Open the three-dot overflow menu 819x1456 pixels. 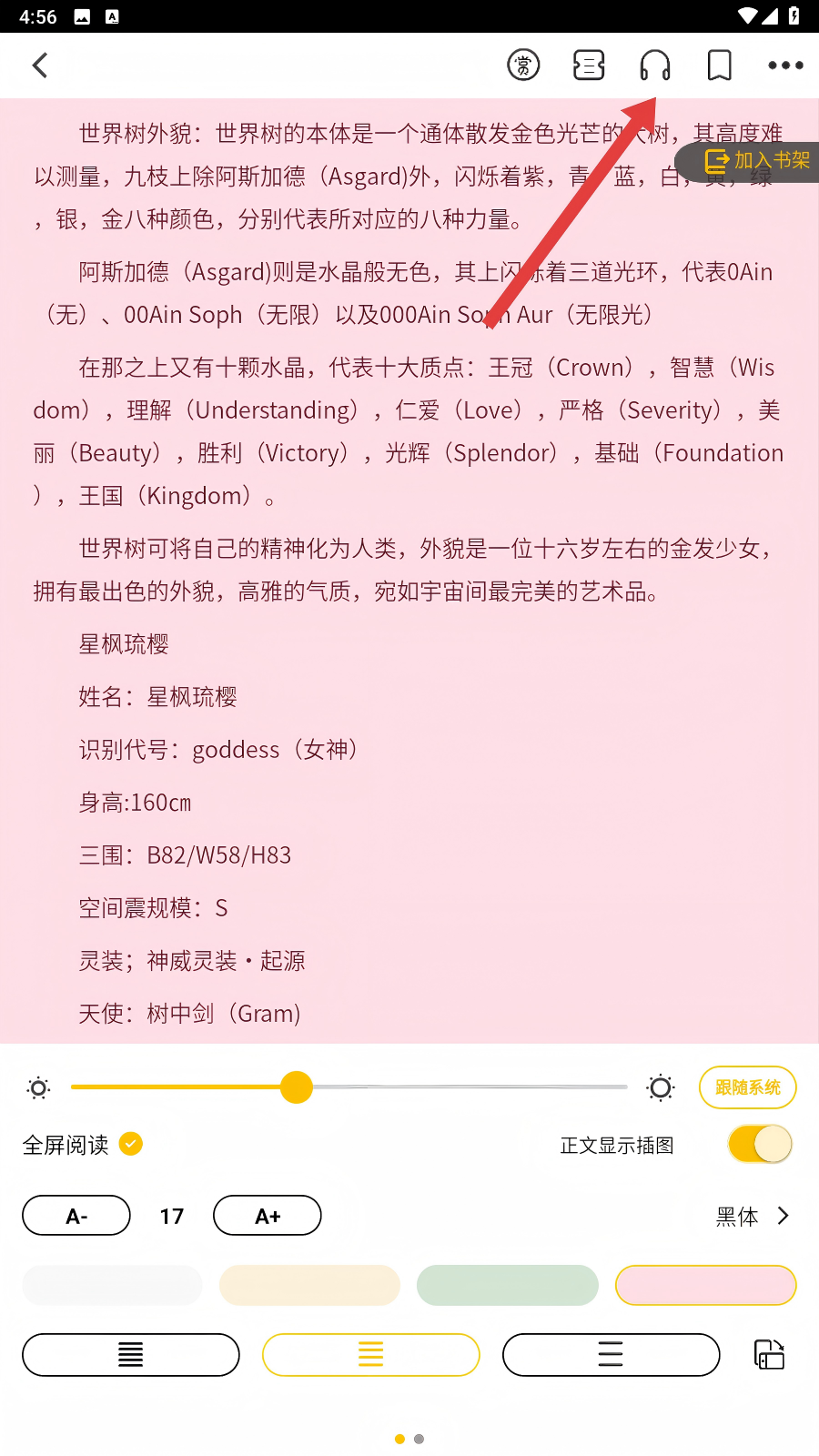785,66
